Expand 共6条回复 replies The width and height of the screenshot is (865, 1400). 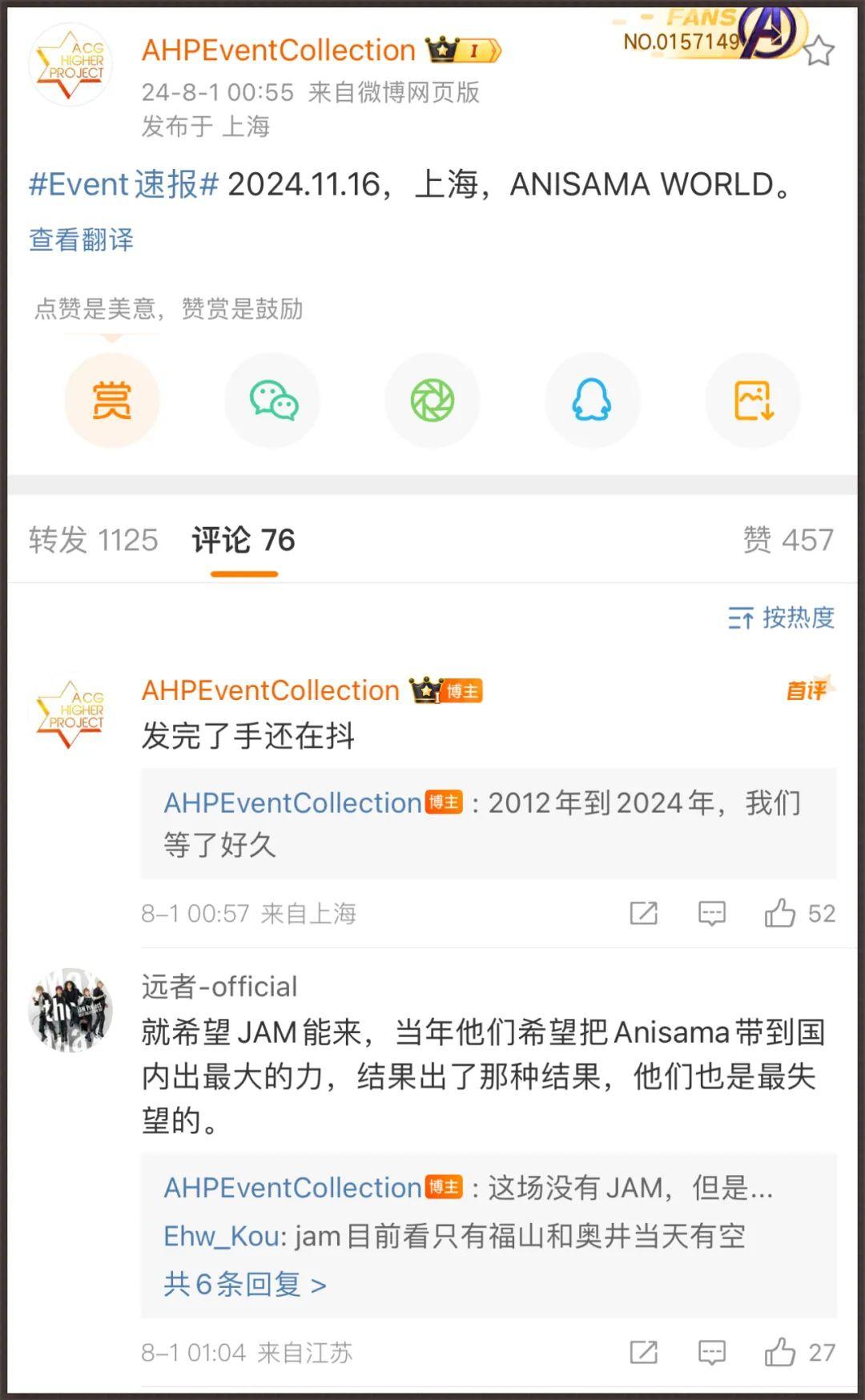(245, 1284)
